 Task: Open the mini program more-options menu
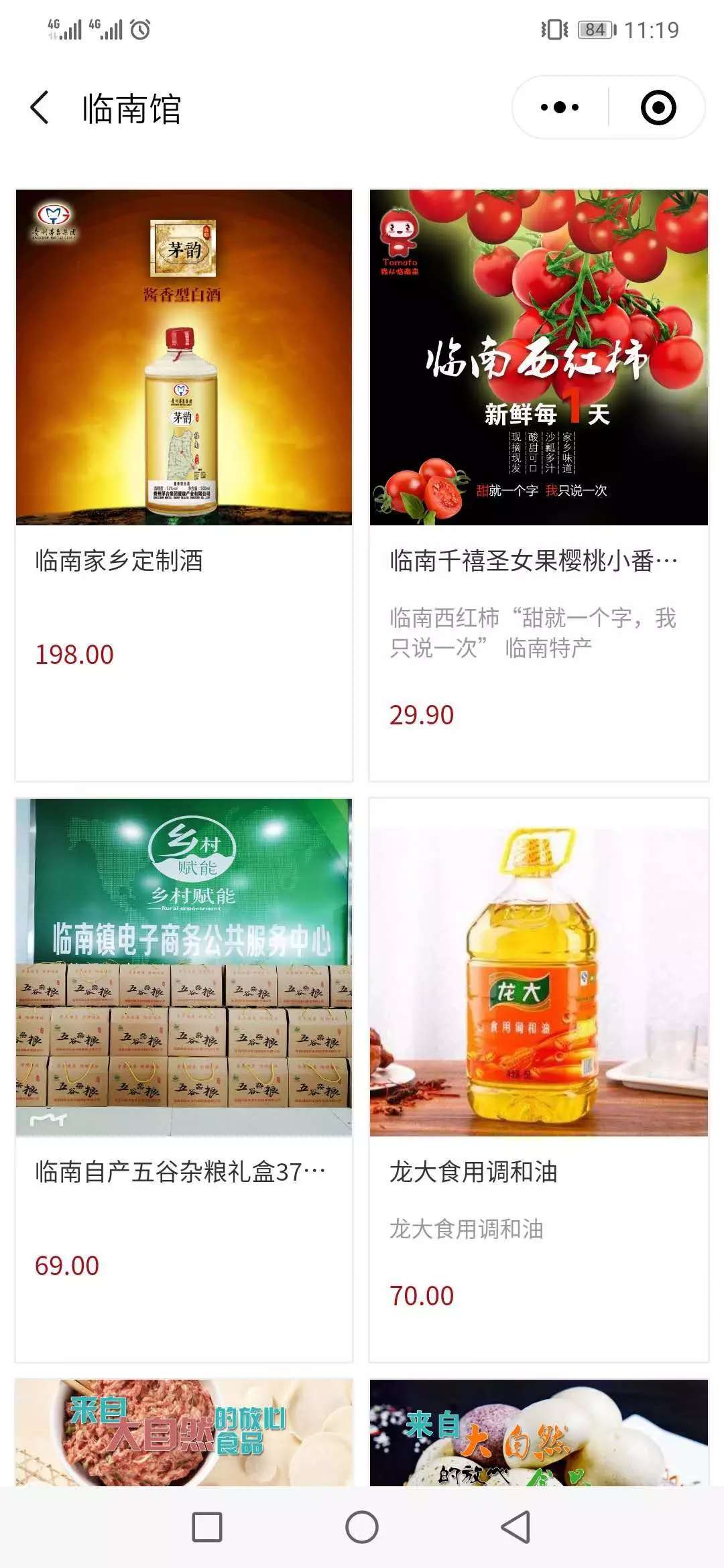tap(560, 107)
